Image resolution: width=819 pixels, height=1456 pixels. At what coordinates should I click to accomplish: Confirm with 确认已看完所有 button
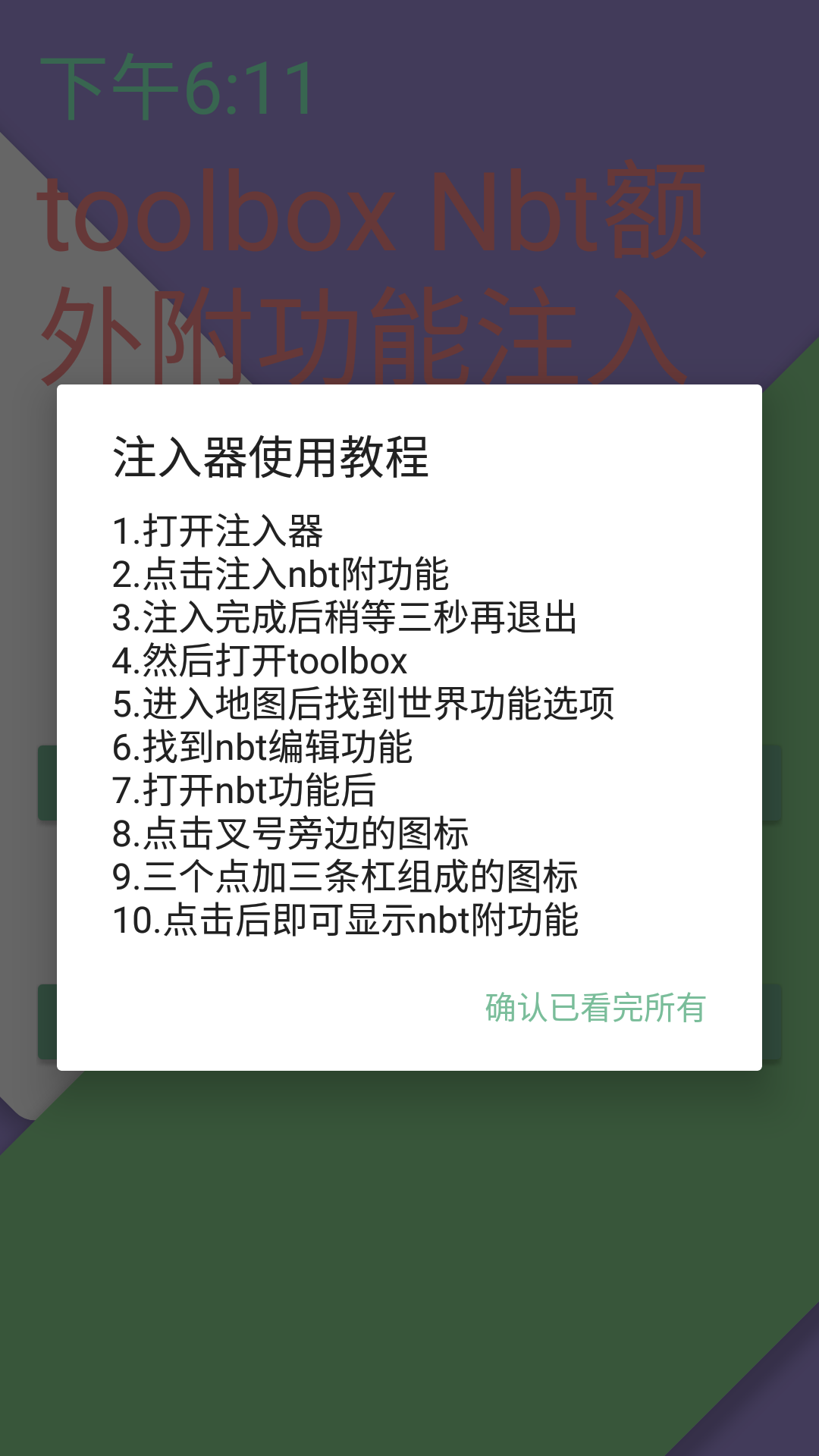tap(595, 1008)
